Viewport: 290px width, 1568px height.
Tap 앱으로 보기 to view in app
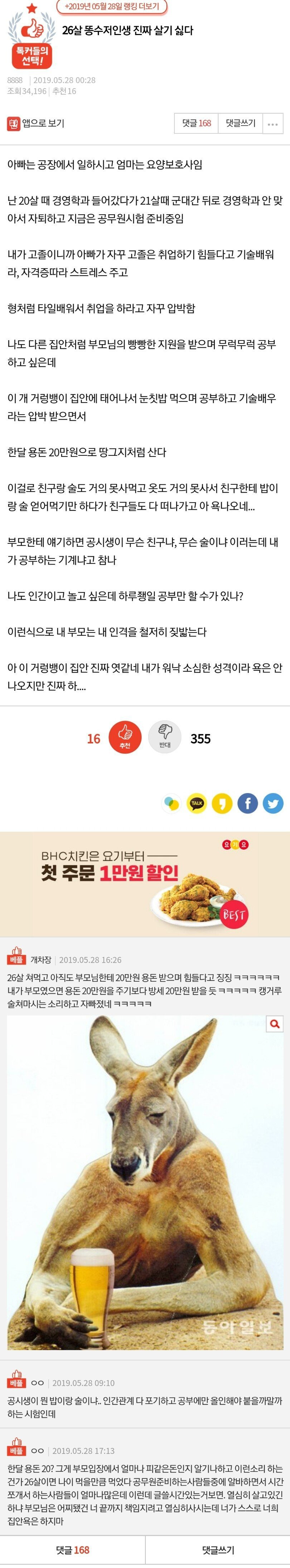(35, 123)
